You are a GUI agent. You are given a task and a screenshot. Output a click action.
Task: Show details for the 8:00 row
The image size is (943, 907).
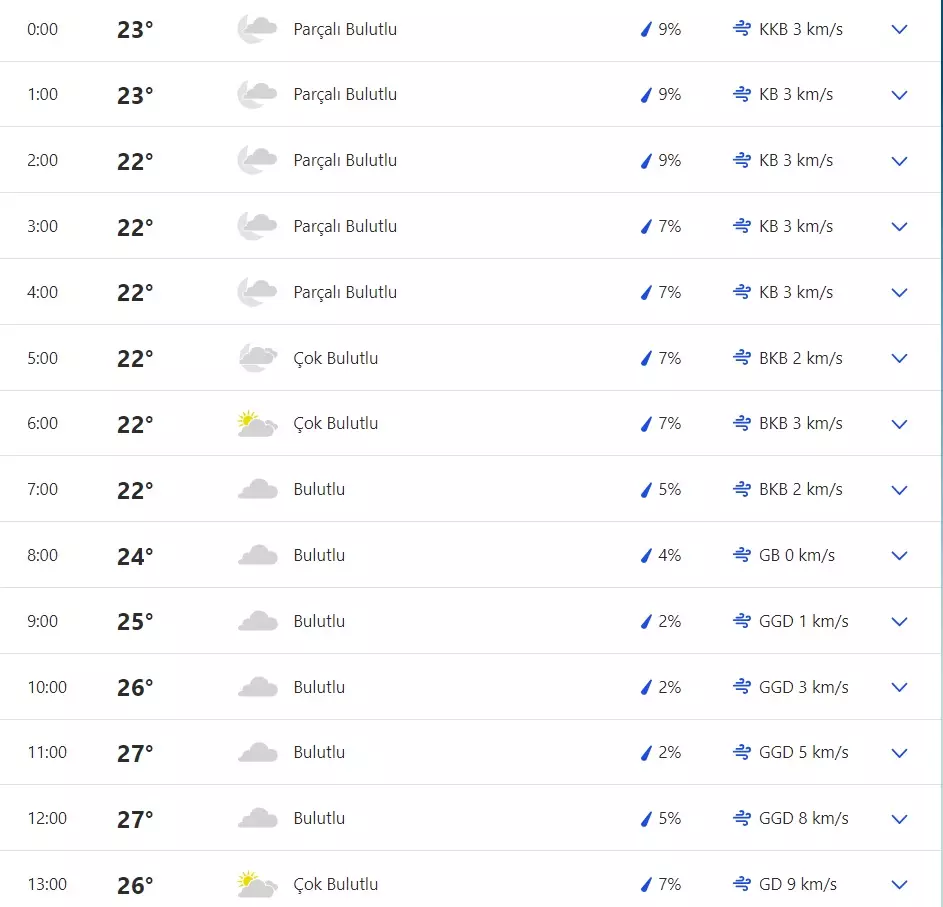coord(899,556)
